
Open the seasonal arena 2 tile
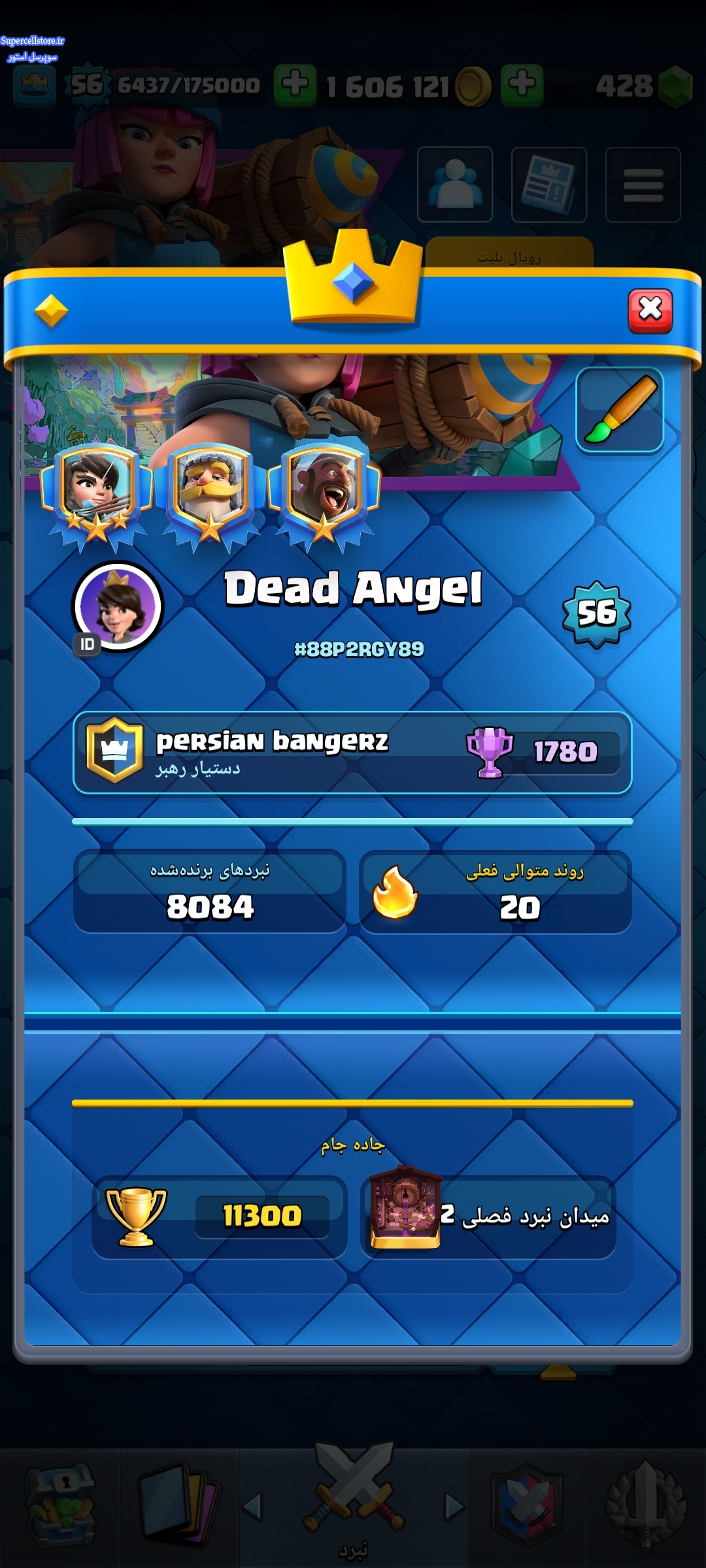coord(488,1217)
